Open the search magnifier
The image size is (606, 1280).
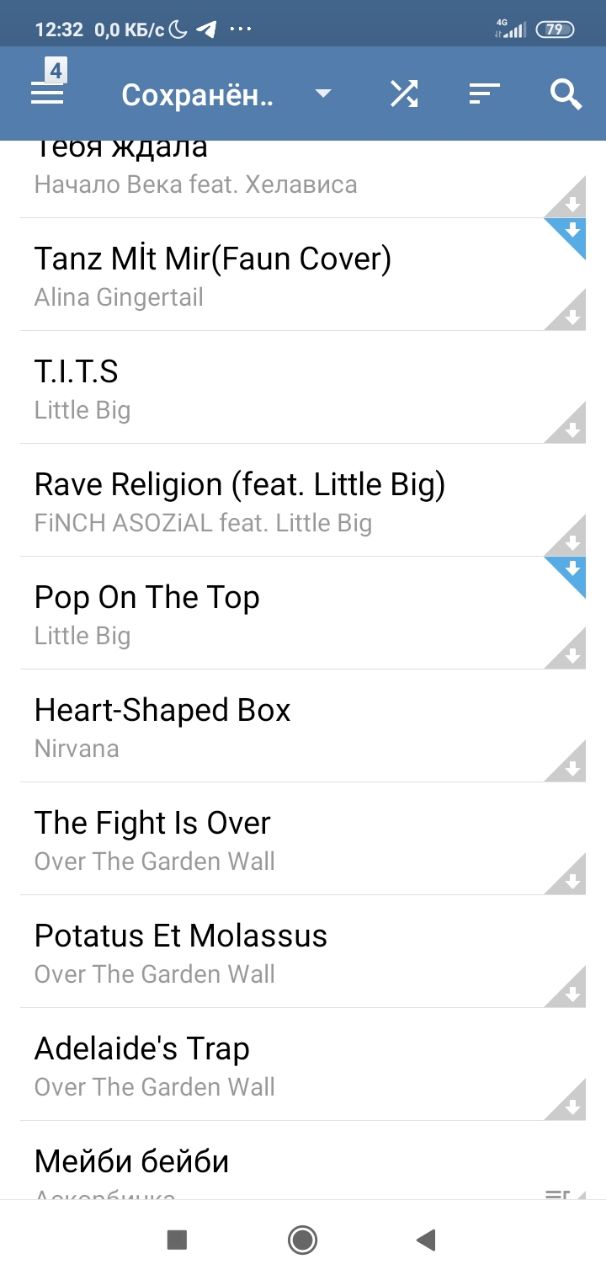tap(566, 95)
